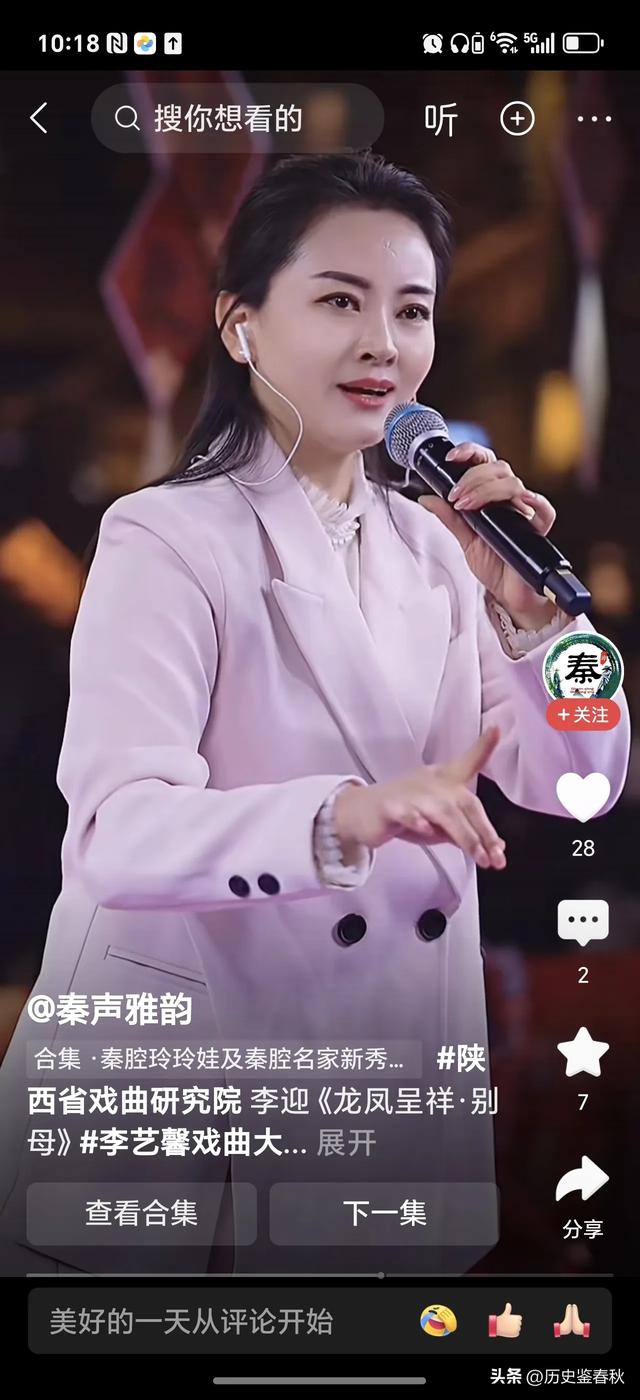640x1400 pixels.
Task: Like this video with the heart
Action: pyautogui.click(x=582, y=797)
